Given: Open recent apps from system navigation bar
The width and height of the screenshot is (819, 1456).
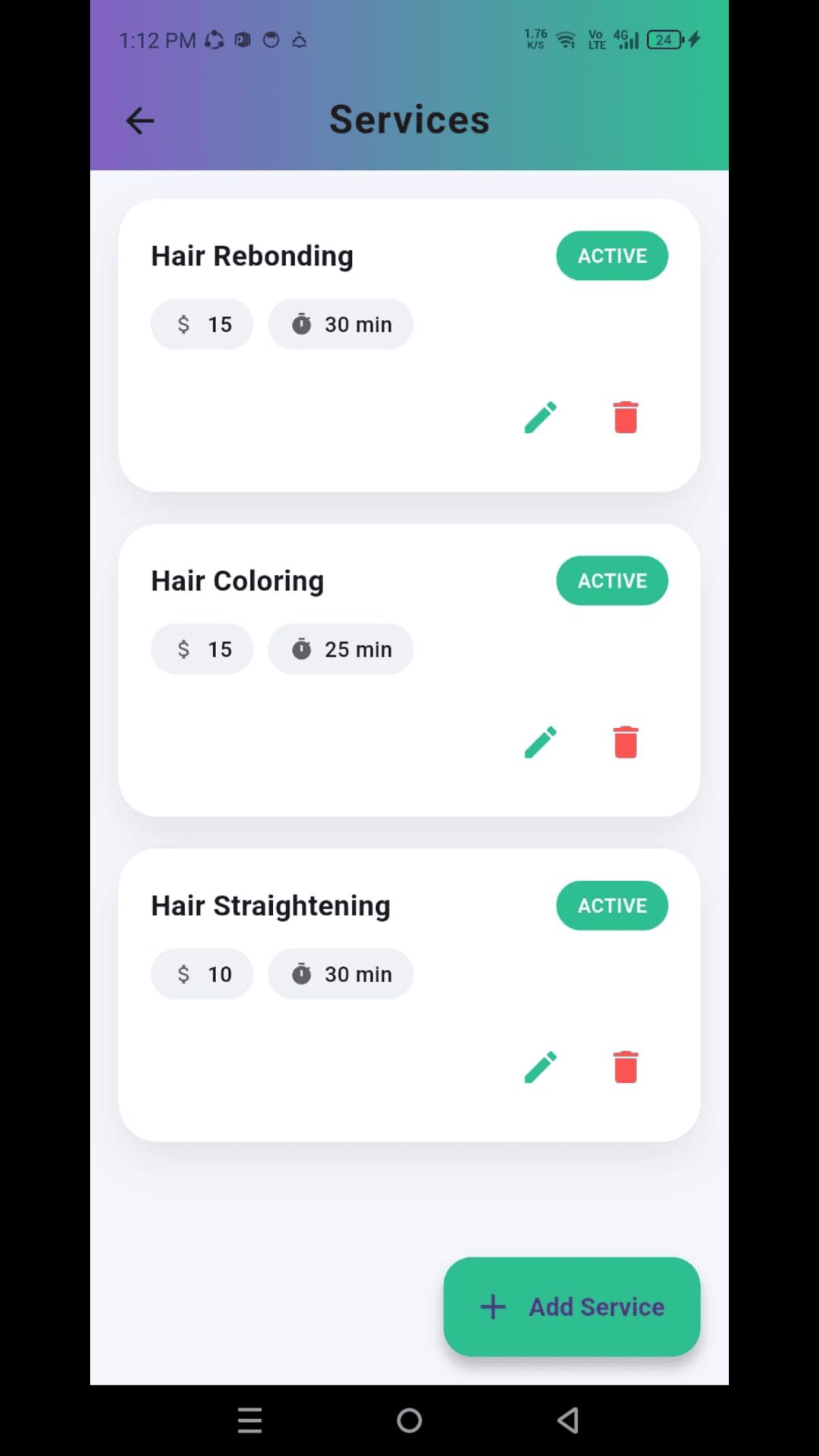Looking at the screenshot, I should coord(249,1420).
